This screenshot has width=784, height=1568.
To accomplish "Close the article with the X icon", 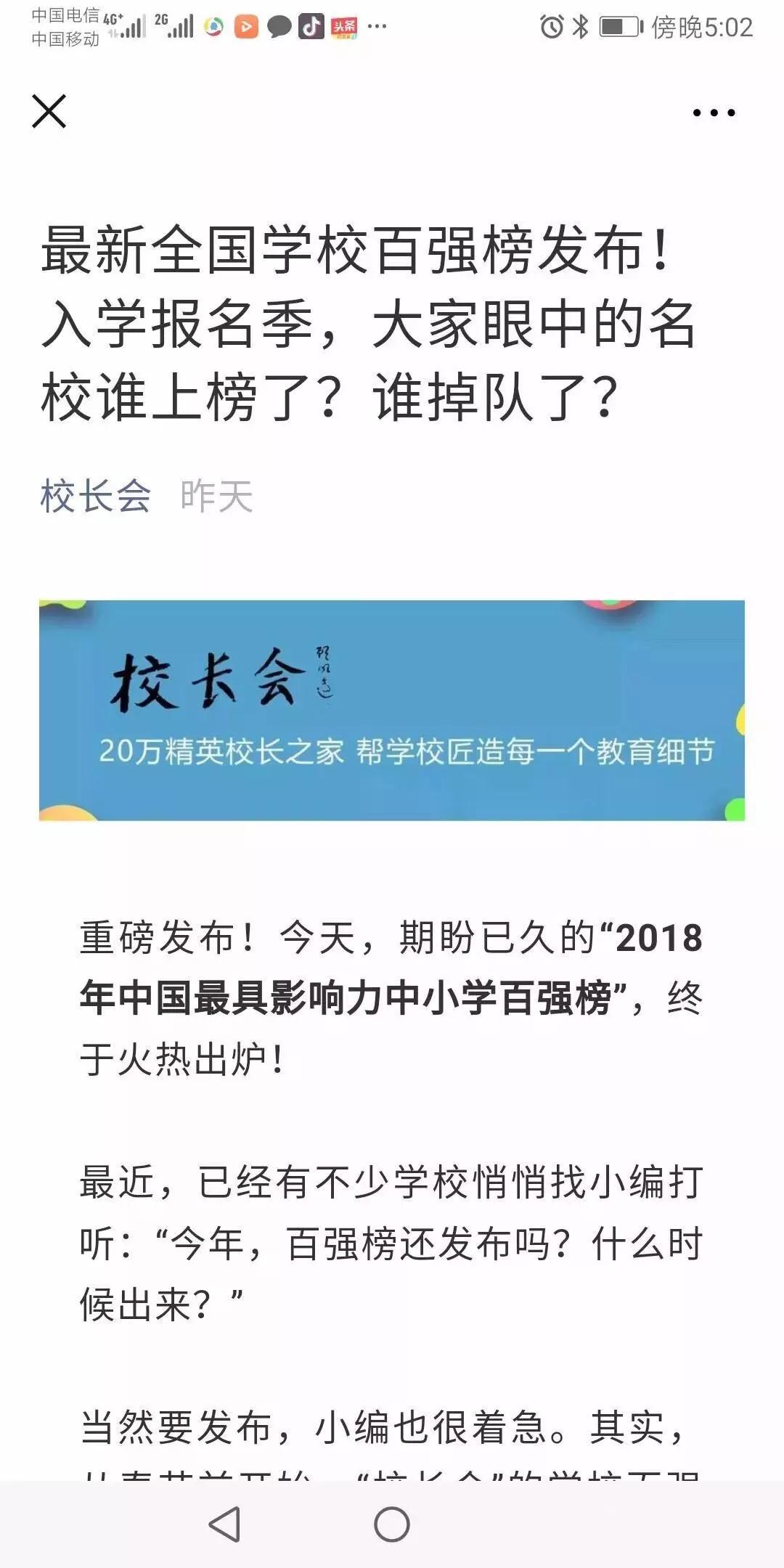I will (49, 111).
